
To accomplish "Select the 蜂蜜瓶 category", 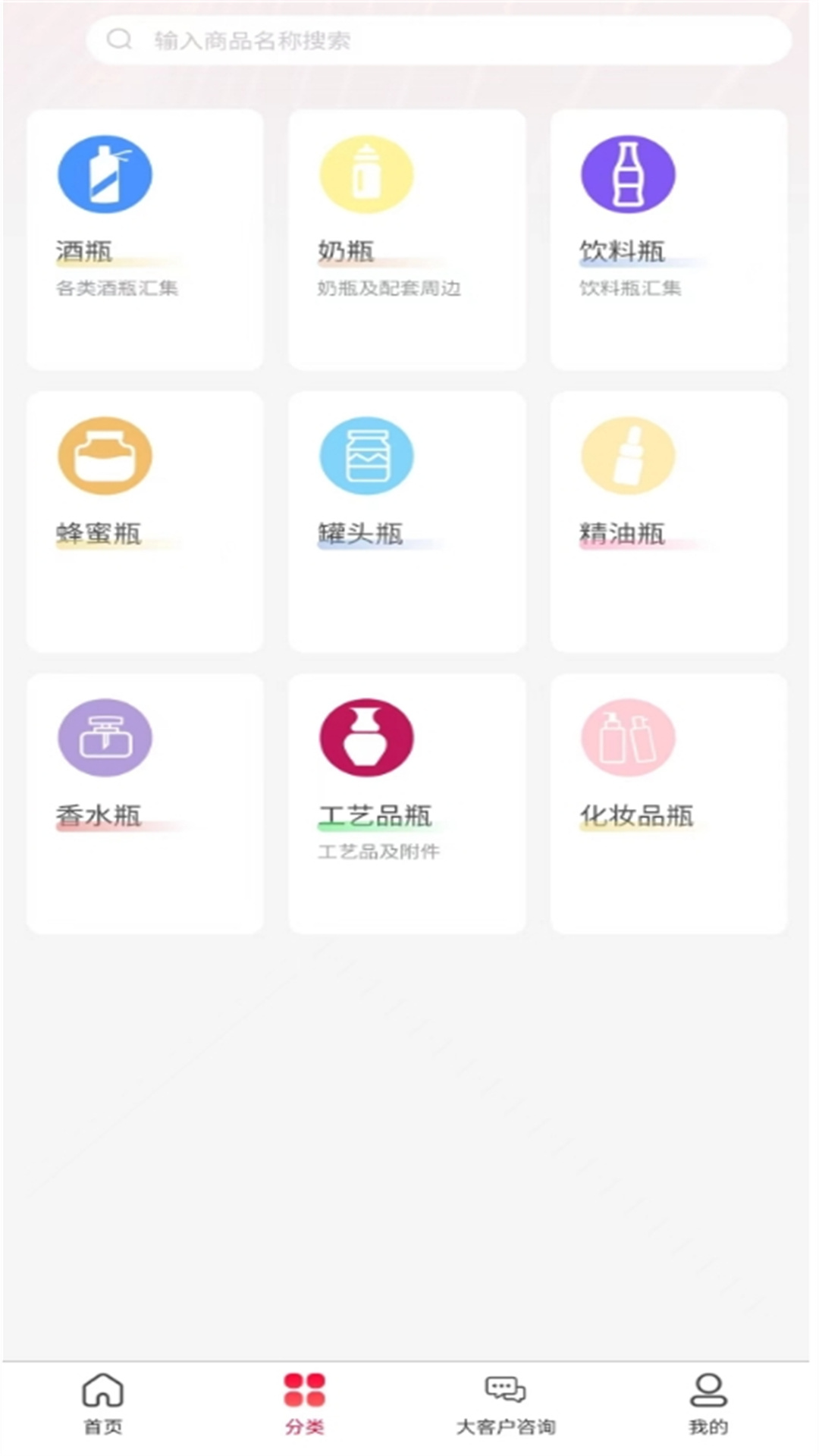I will pyautogui.click(x=145, y=521).
